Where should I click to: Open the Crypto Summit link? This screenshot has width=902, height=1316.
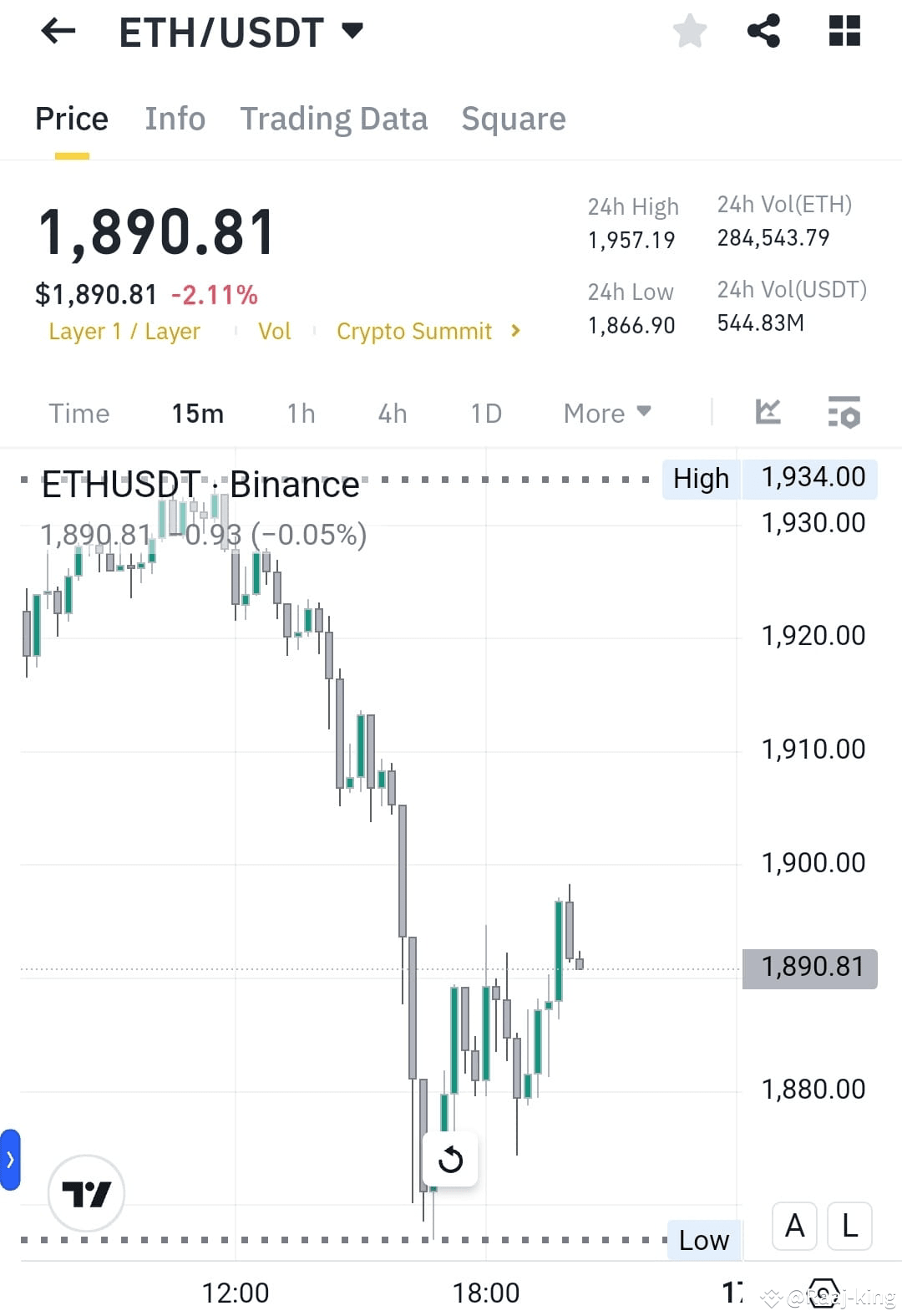415,331
